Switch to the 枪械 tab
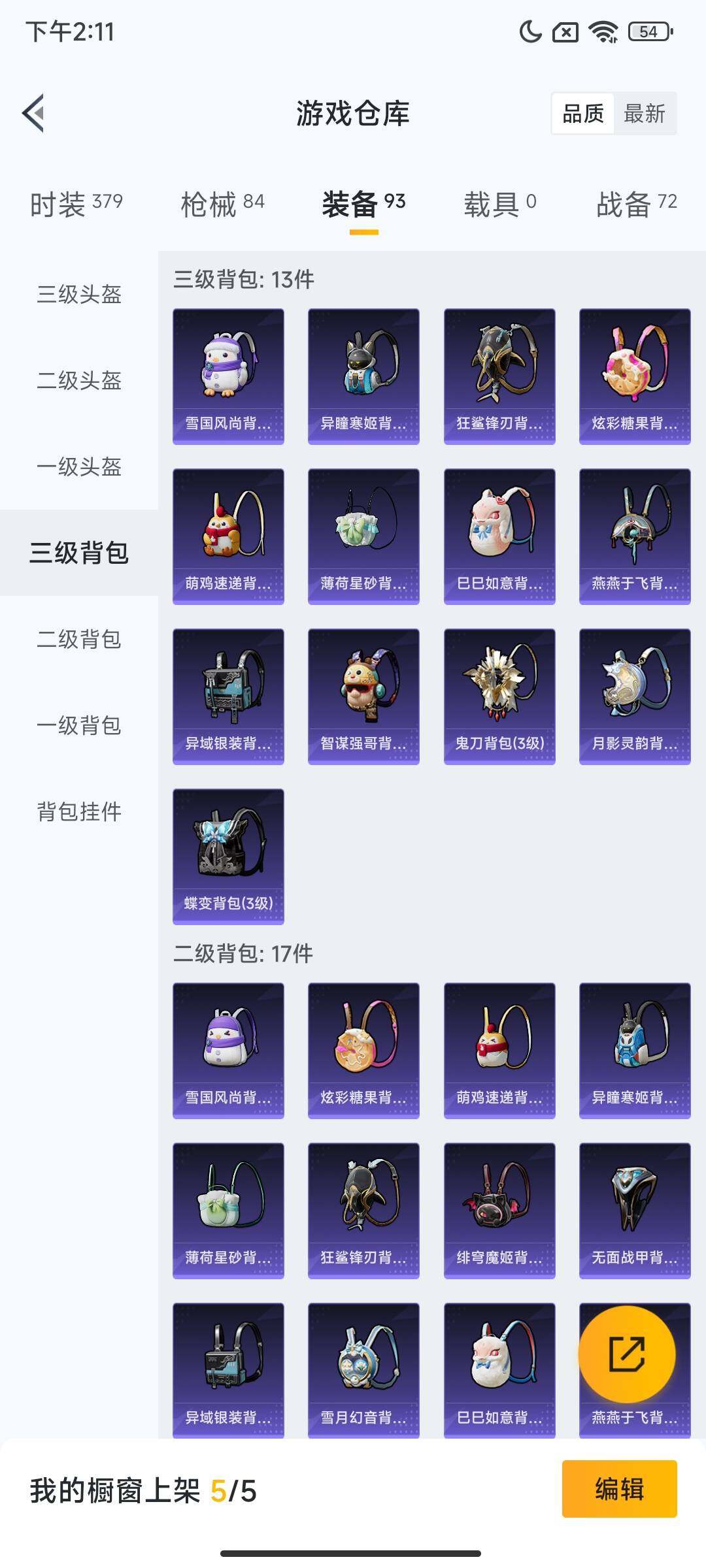 pos(222,204)
